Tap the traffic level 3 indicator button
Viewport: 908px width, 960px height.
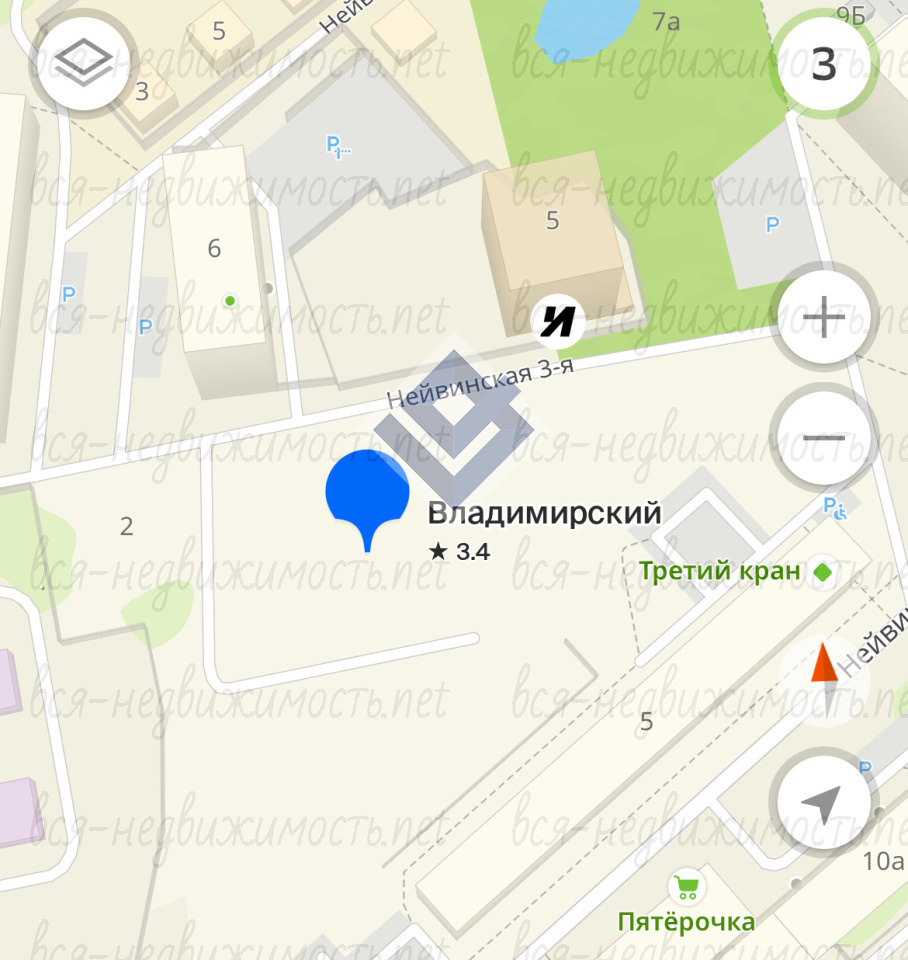(824, 64)
